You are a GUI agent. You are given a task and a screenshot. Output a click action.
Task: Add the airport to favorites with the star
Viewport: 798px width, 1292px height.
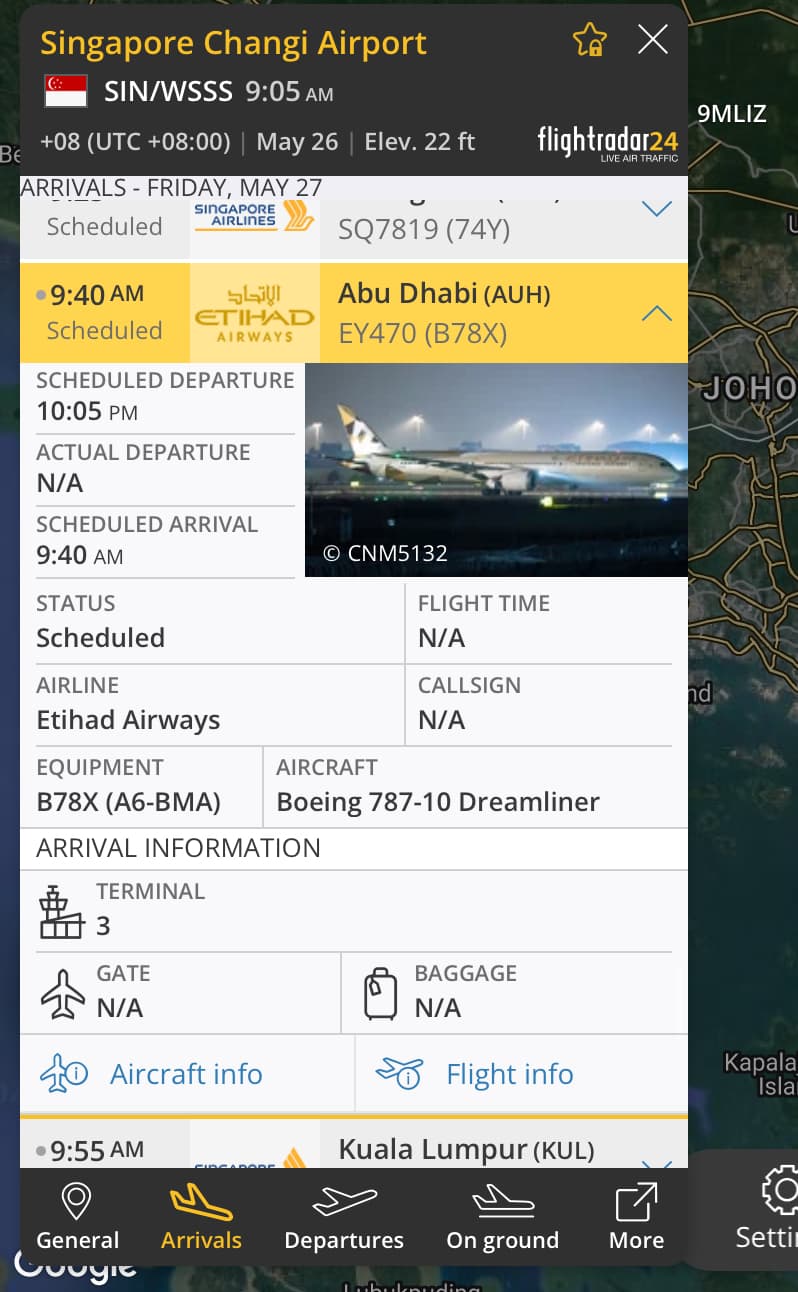pos(589,40)
